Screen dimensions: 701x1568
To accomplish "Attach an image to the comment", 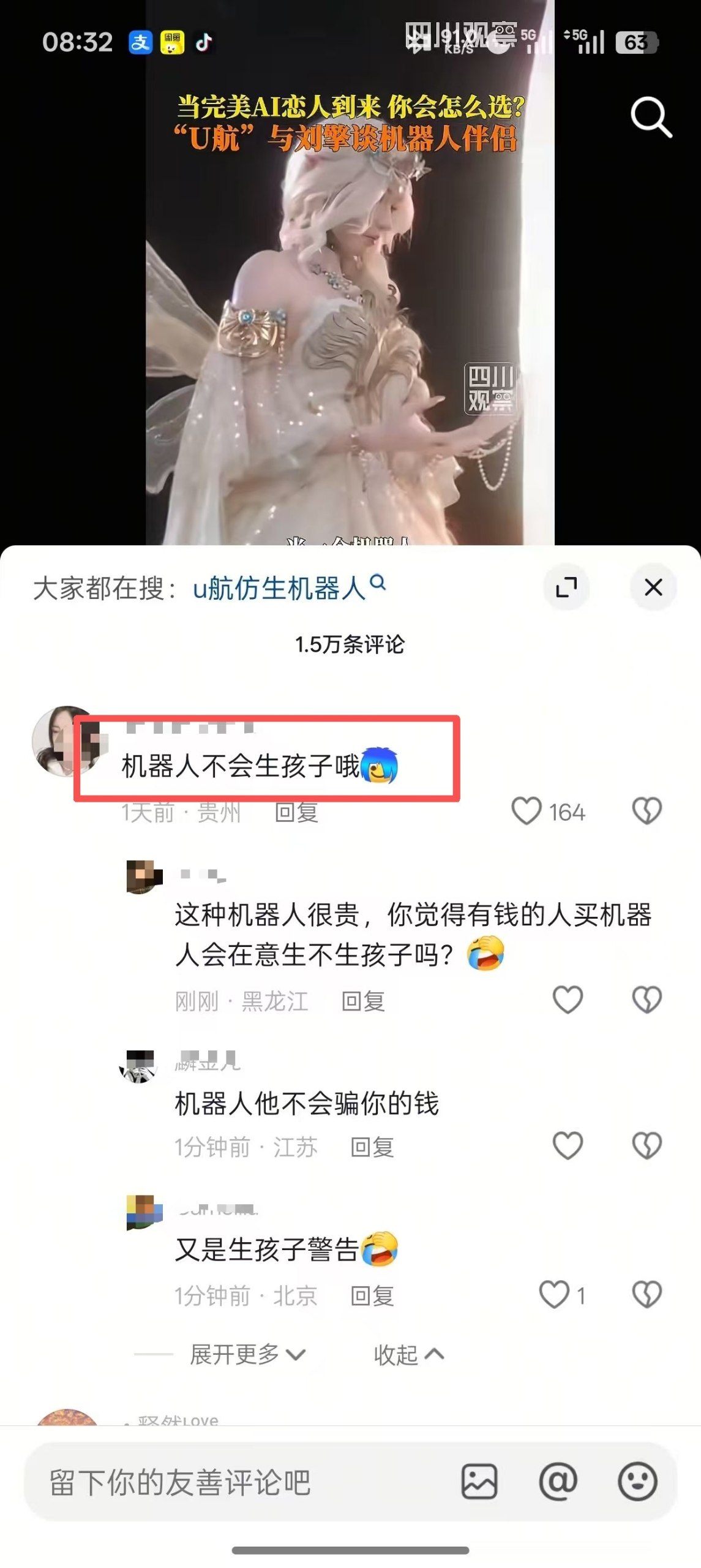I will 479,1482.
